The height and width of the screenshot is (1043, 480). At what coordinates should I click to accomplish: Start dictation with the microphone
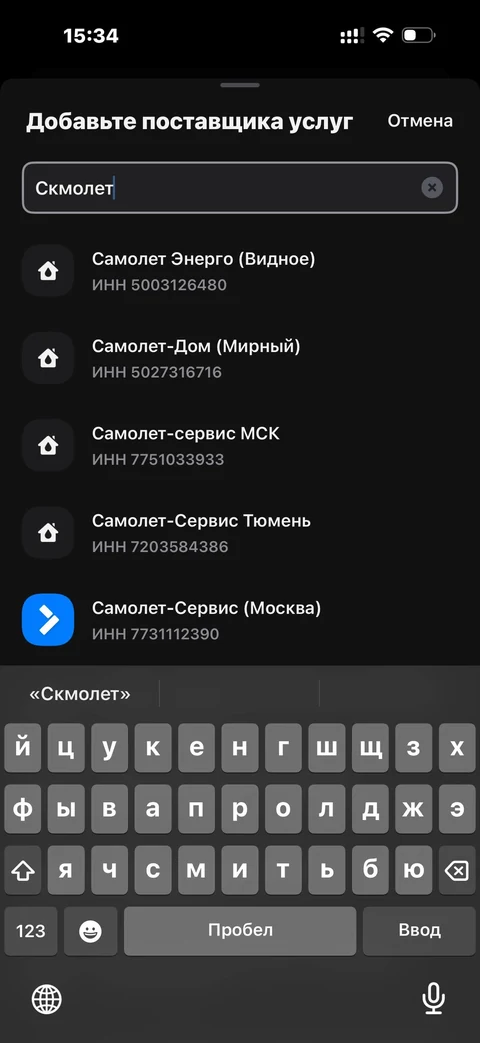pos(433,998)
